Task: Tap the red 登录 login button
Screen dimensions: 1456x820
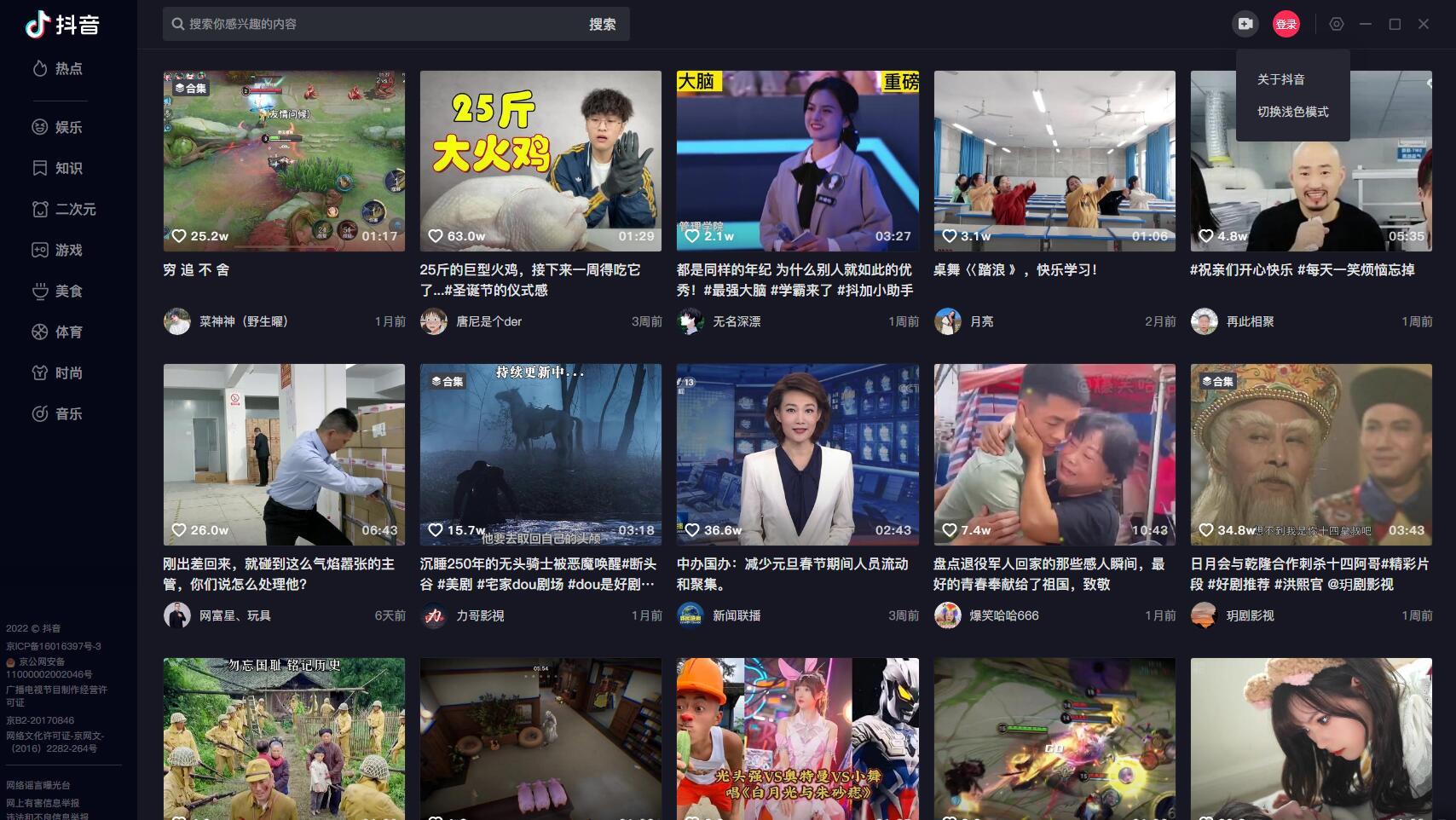Action: [x=1286, y=24]
